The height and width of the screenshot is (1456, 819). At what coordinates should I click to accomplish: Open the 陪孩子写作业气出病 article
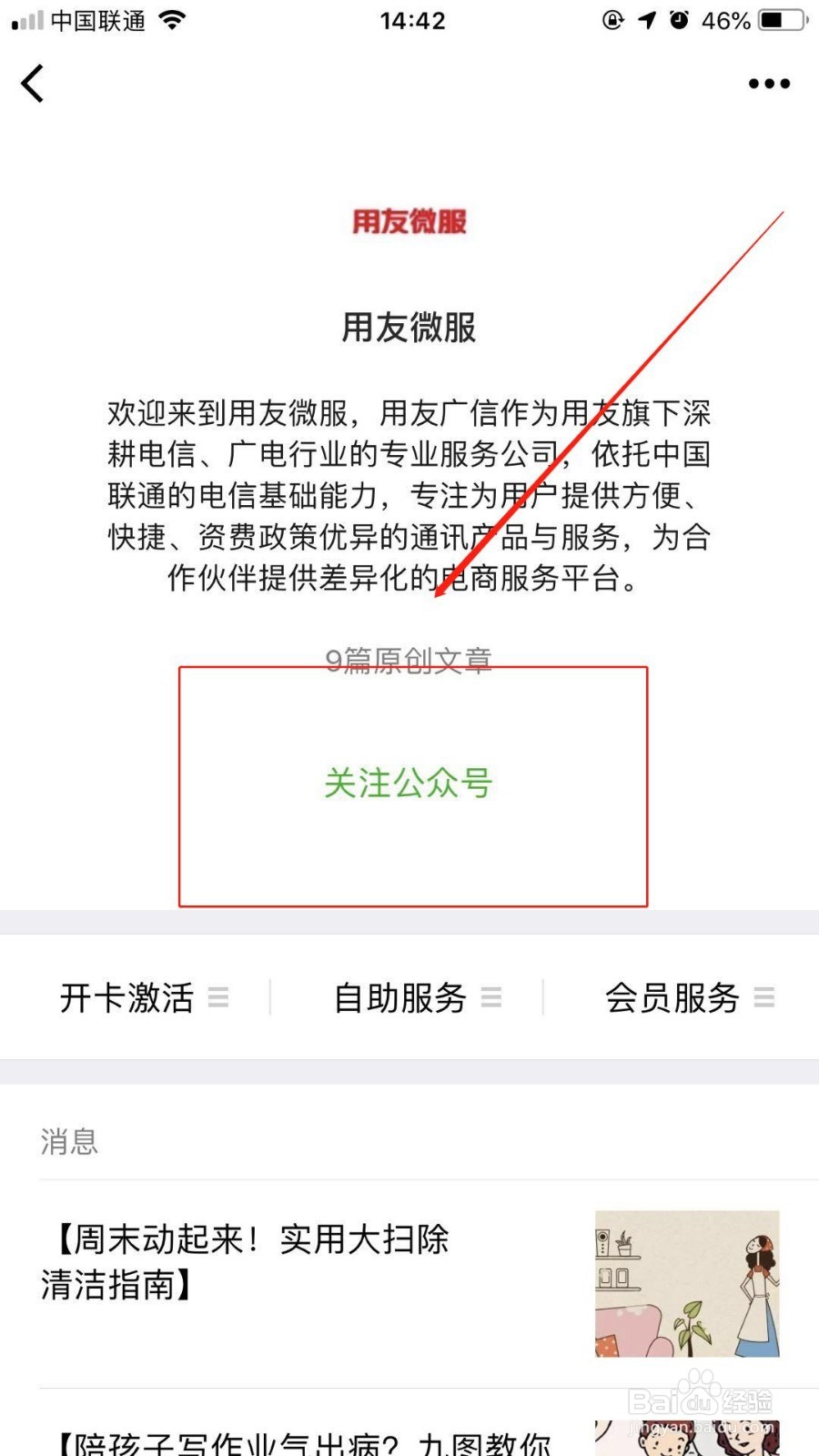click(x=300, y=1442)
